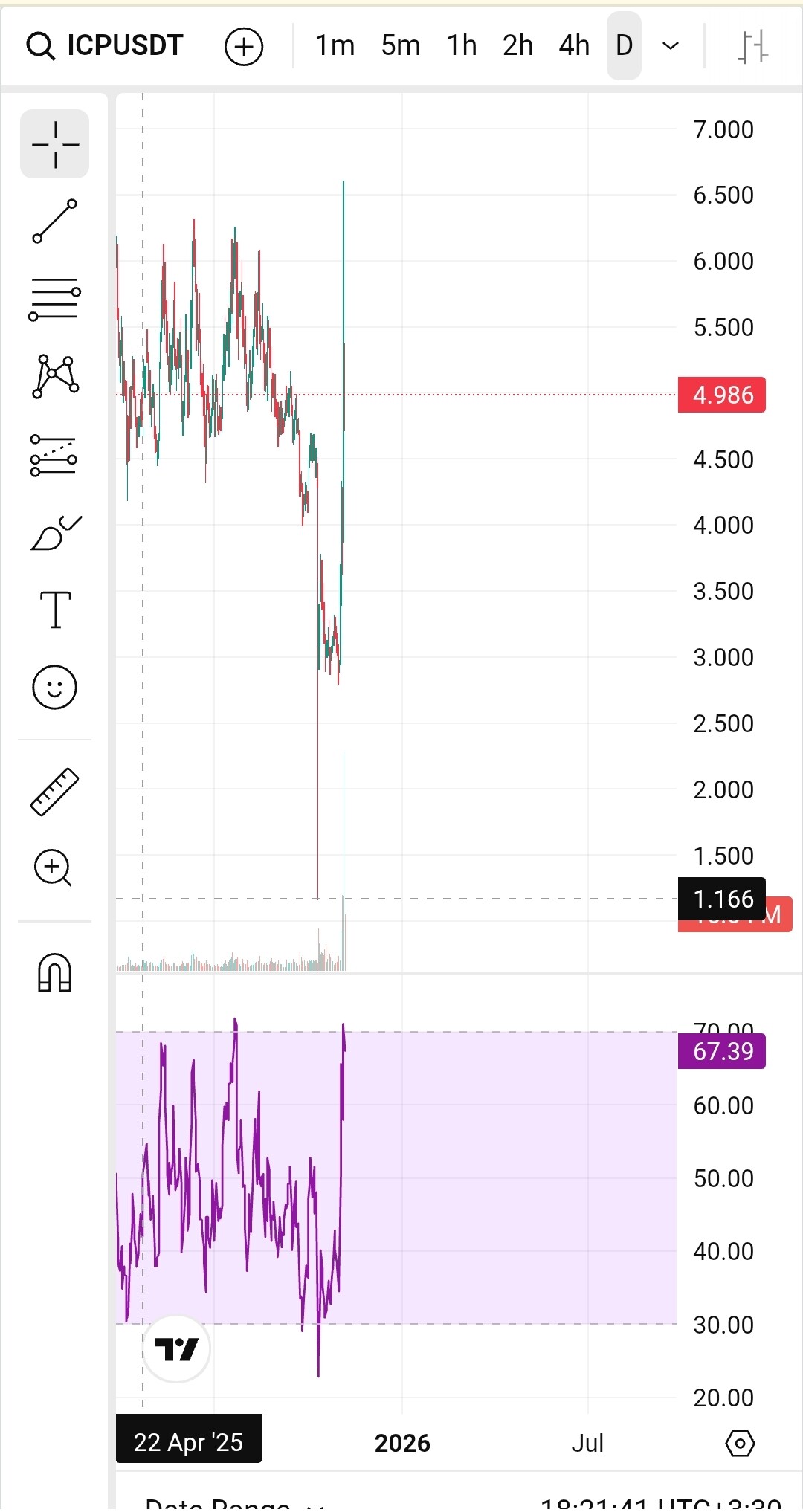This screenshot has width=803, height=1512.
Task: Select the 2h timeframe
Action: tap(517, 46)
